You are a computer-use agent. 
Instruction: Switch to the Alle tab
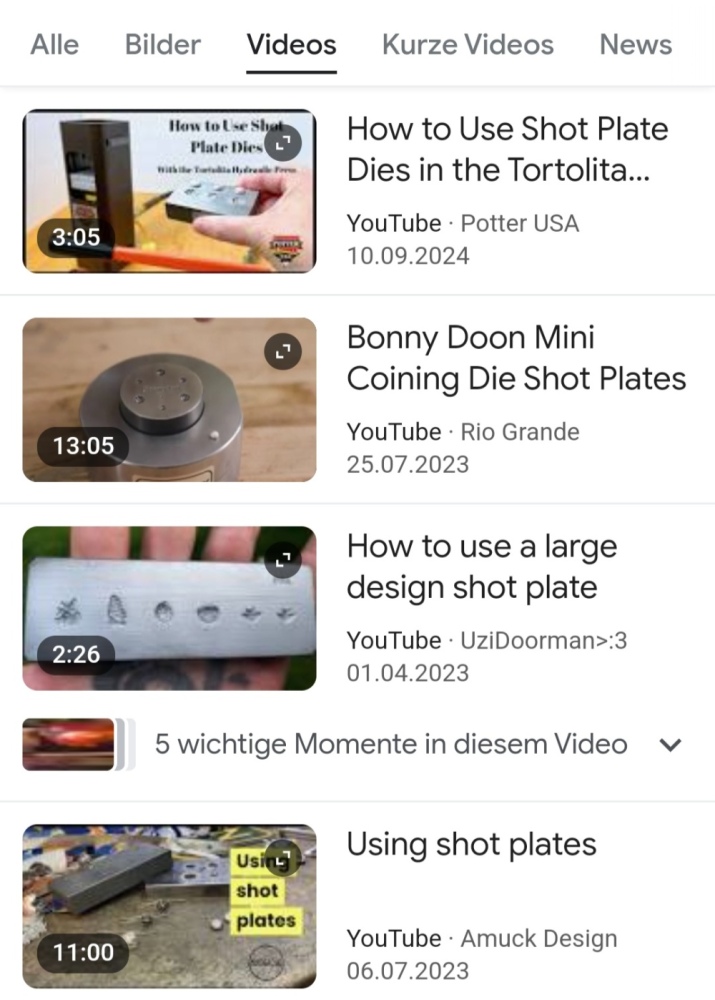click(x=54, y=45)
